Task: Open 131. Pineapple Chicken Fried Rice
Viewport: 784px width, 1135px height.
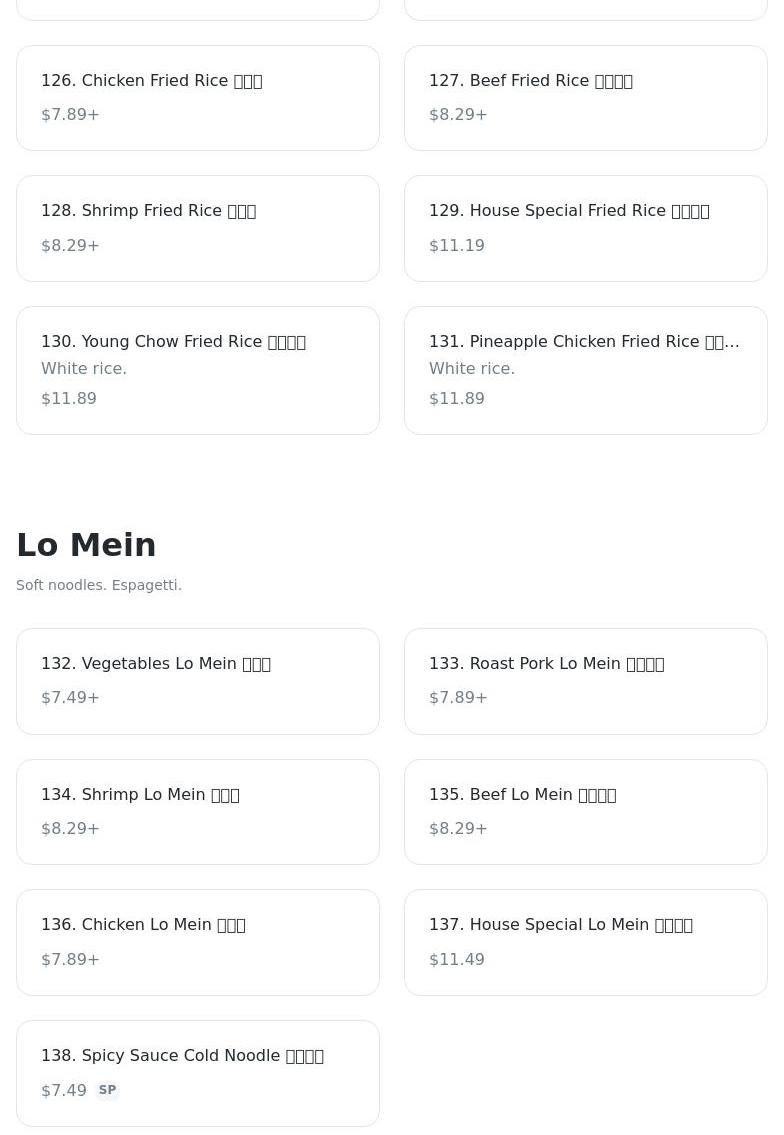Action: (586, 370)
